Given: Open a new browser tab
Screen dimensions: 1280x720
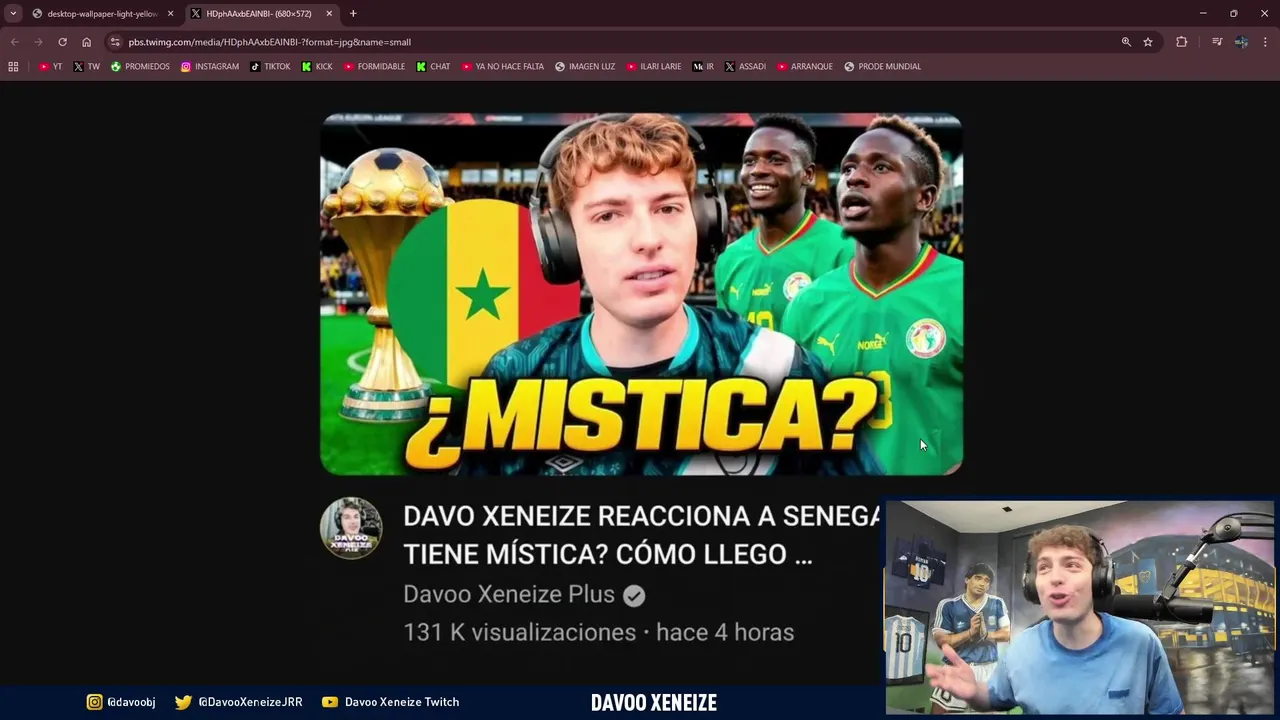Looking at the screenshot, I should pyautogui.click(x=353, y=14).
